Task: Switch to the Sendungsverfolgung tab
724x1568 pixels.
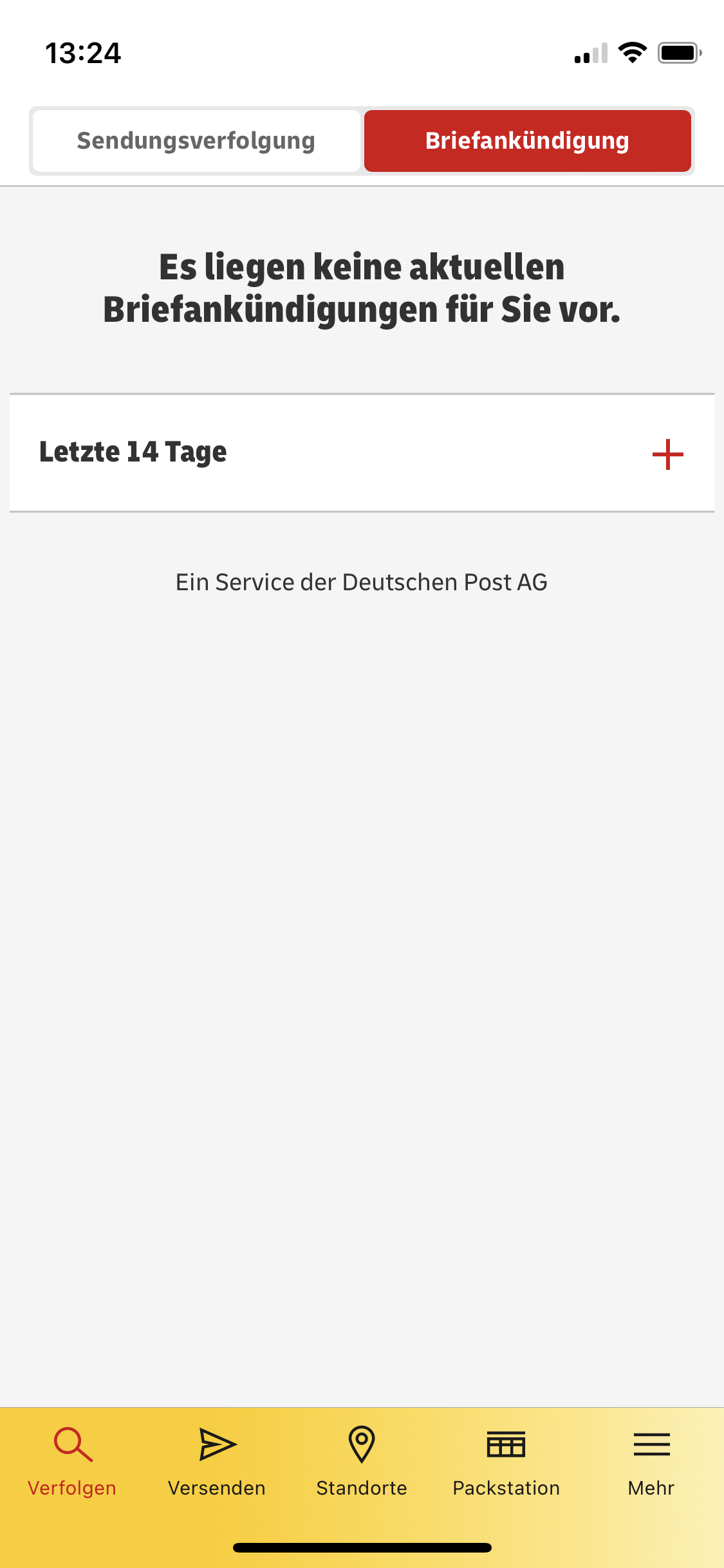Action: 196,141
